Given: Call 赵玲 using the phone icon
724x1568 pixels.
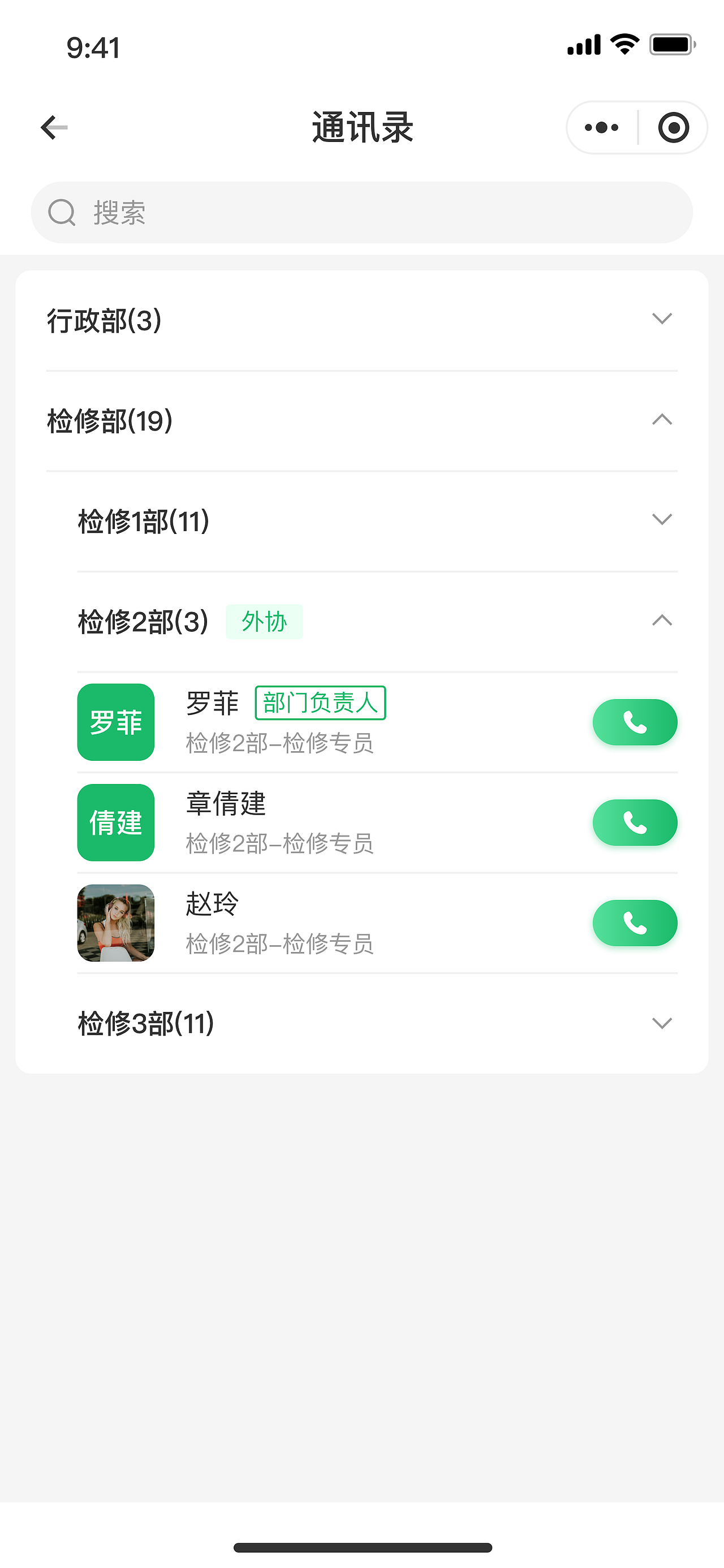Looking at the screenshot, I should (x=635, y=923).
